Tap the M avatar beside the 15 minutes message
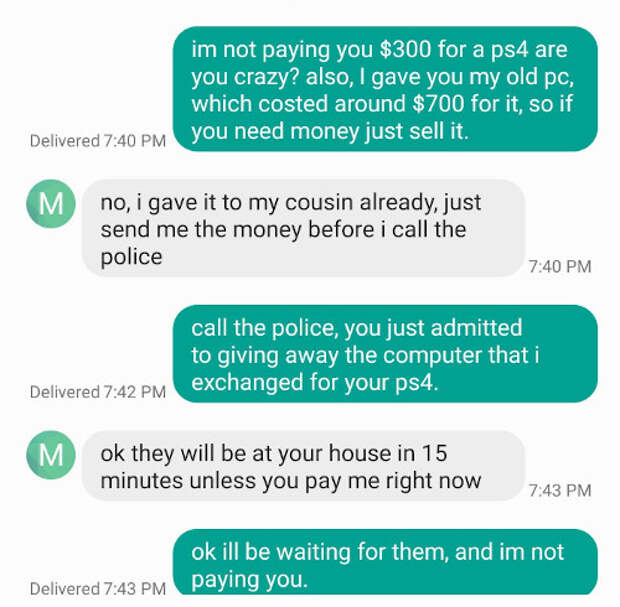The image size is (620, 607). click(x=50, y=456)
